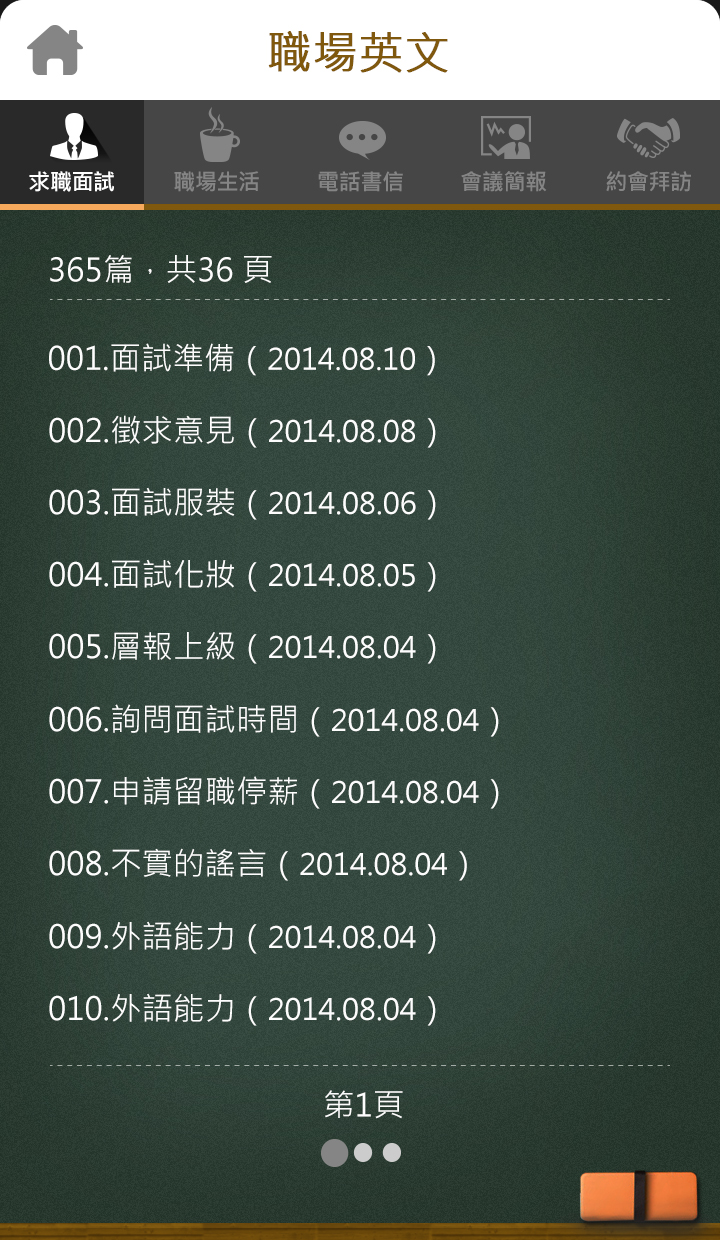Go to the home screen icon
Viewport: 720px width, 1240px height.
point(55,50)
